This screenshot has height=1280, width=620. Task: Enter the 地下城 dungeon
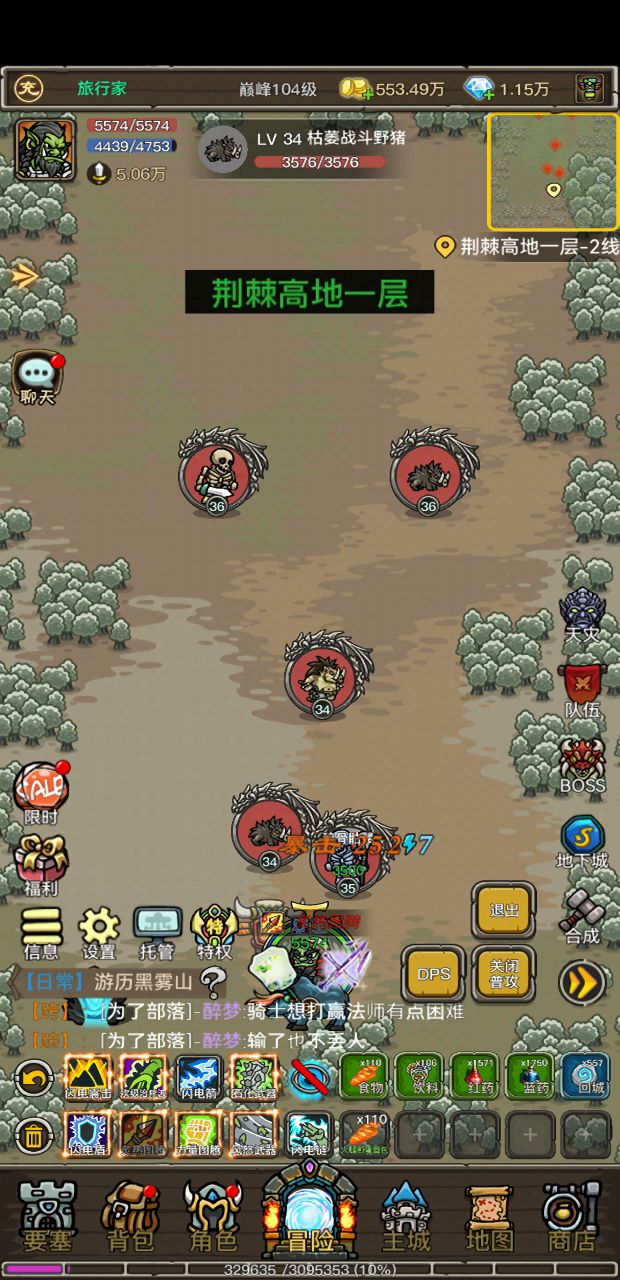pos(582,842)
